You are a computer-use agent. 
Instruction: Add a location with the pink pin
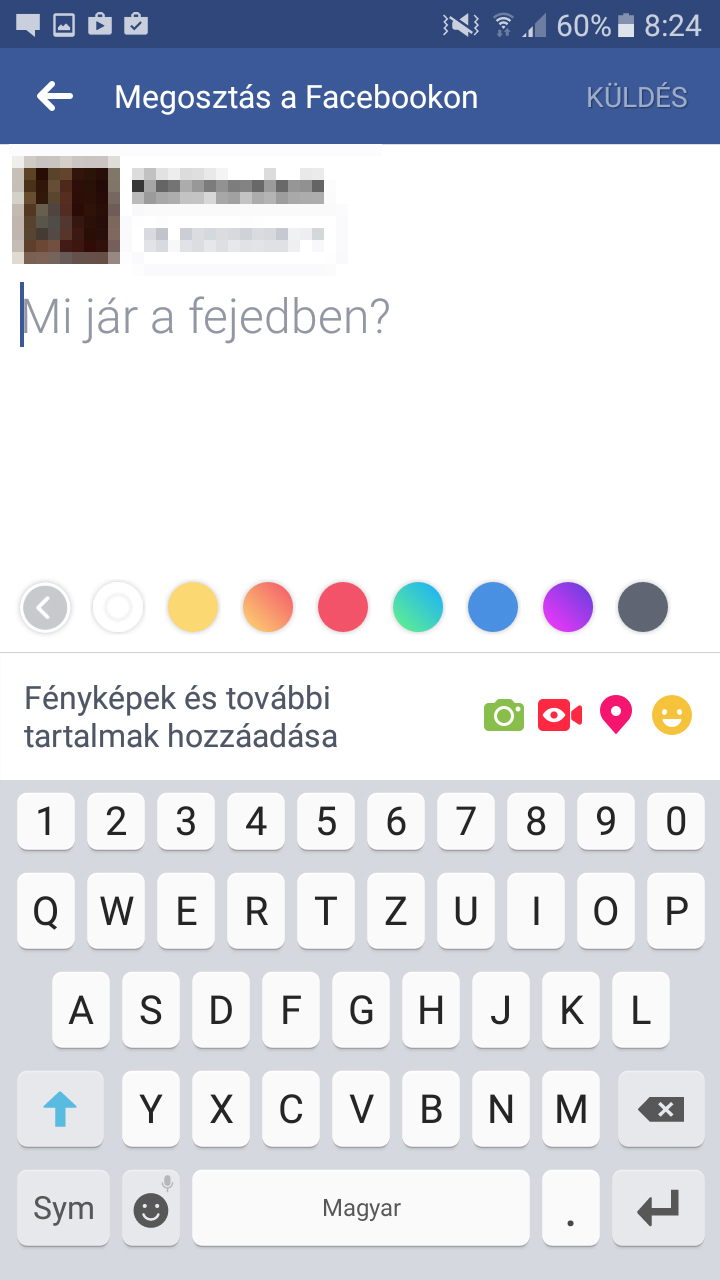click(616, 716)
